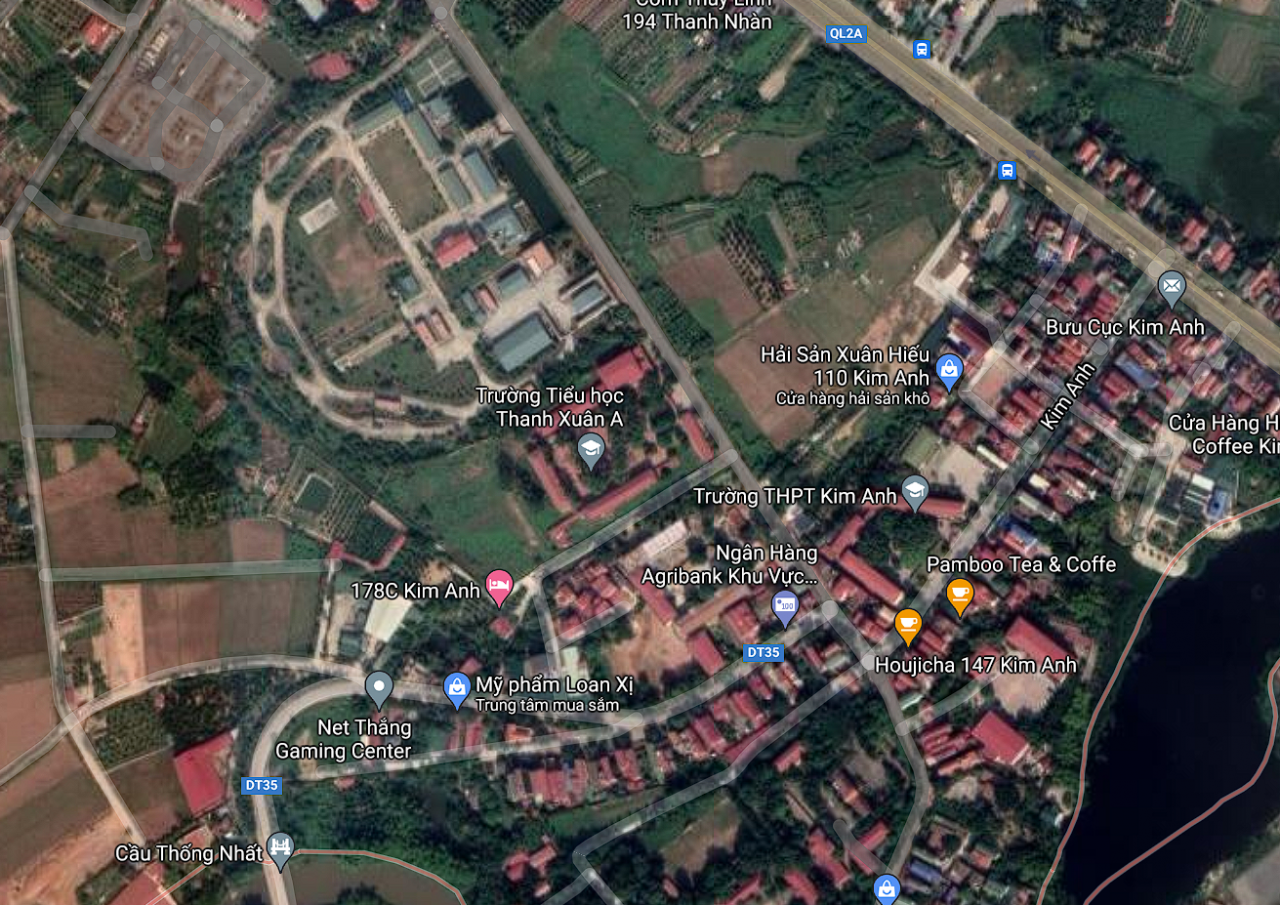Screen dimensions: 1280x905
Task: Open Houjicha 147 Kim Anh cafe marker
Action: (x=908, y=626)
